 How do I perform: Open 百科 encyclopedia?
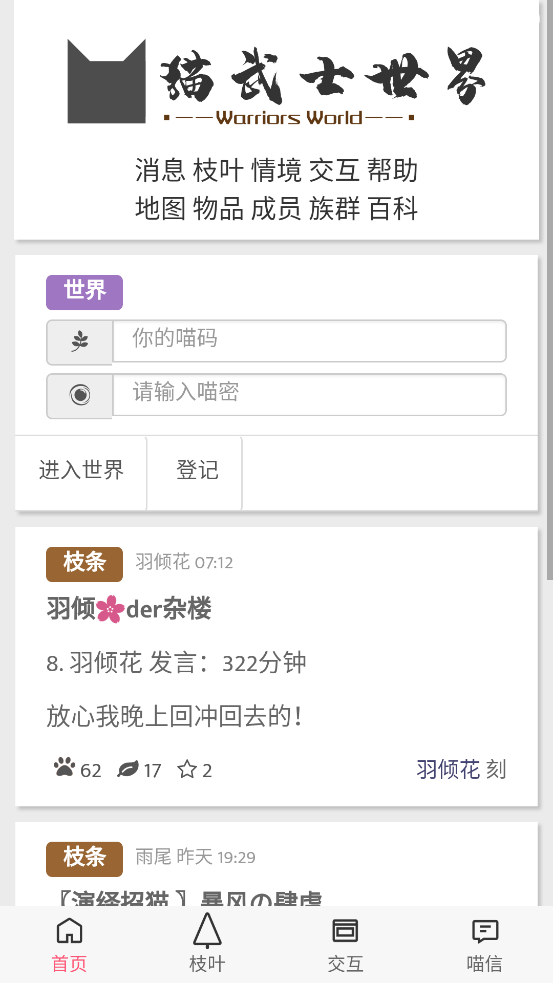392,209
